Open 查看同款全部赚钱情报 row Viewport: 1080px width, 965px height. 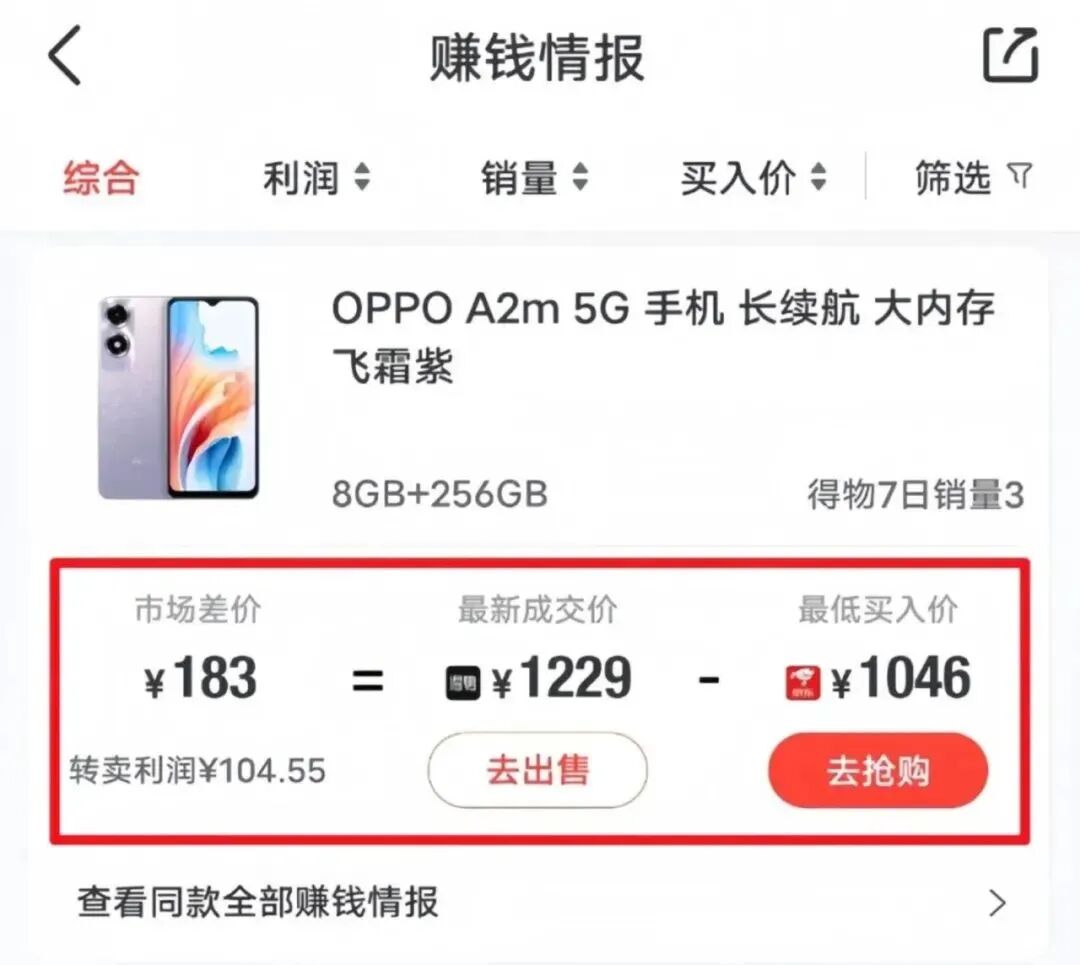tap(540, 902)
